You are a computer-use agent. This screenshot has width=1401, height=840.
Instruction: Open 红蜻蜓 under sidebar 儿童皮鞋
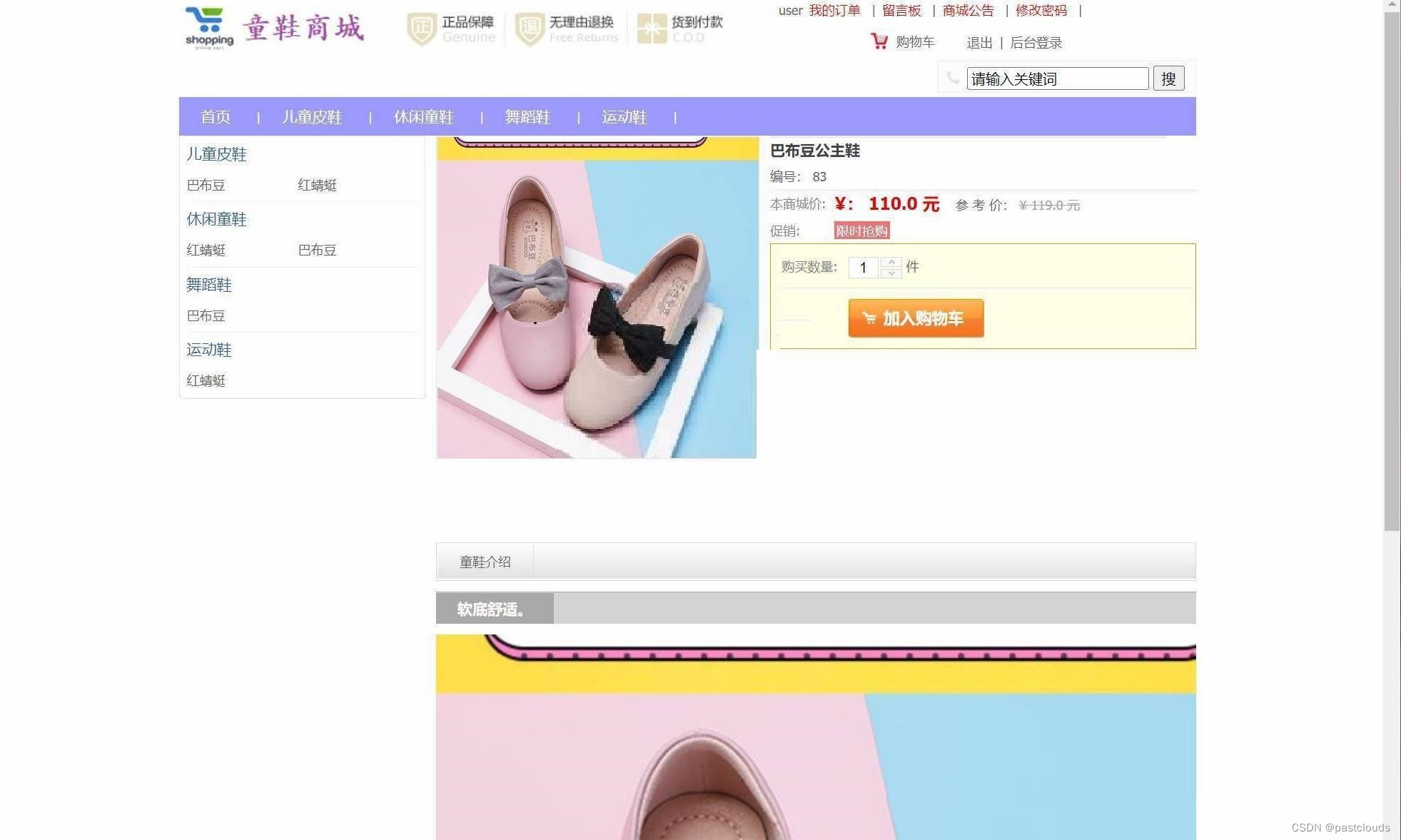[317, 186]
